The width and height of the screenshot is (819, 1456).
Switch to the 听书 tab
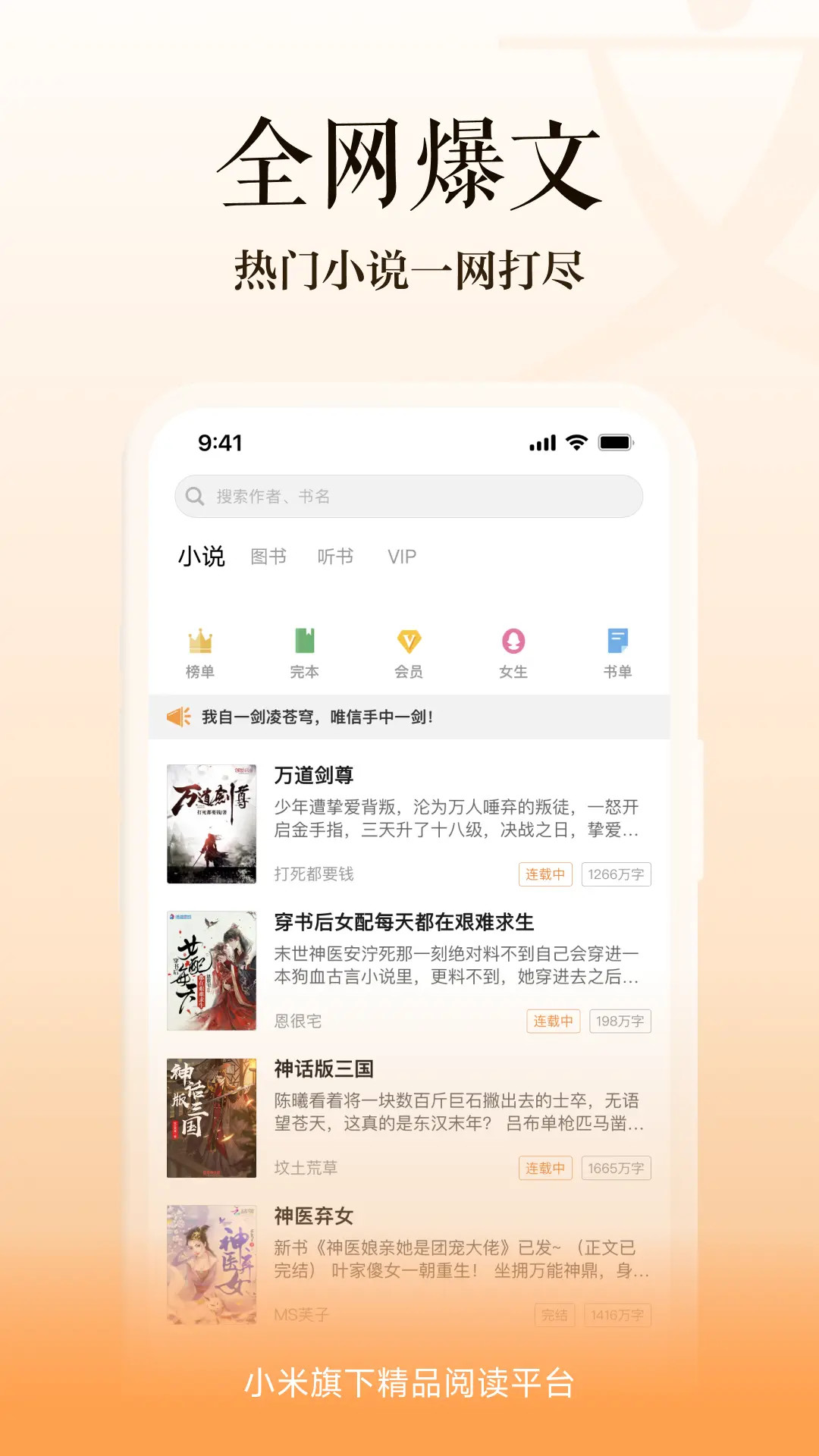pyautogui.click(x=336, y=557)
